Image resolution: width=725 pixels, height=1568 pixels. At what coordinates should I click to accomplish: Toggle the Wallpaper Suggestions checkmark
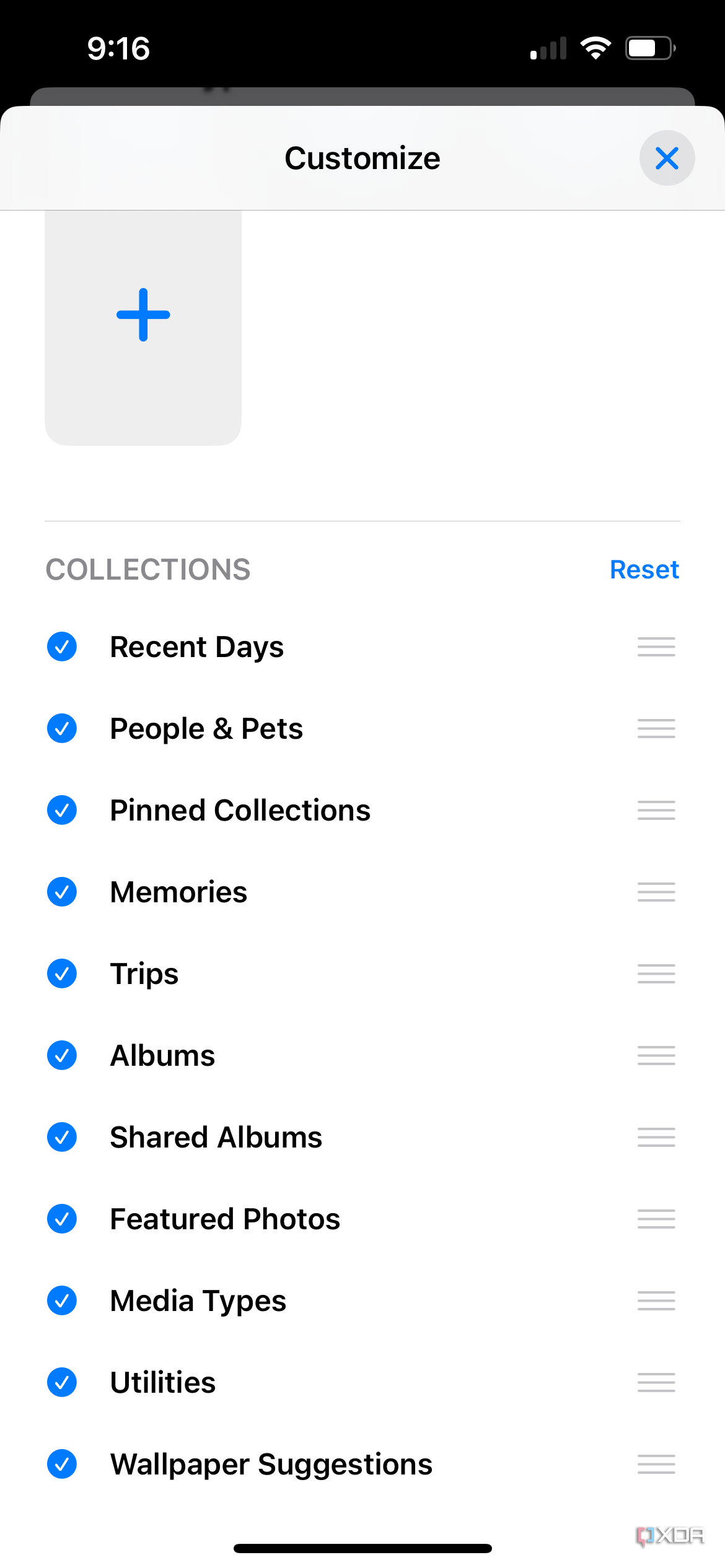62,1465
